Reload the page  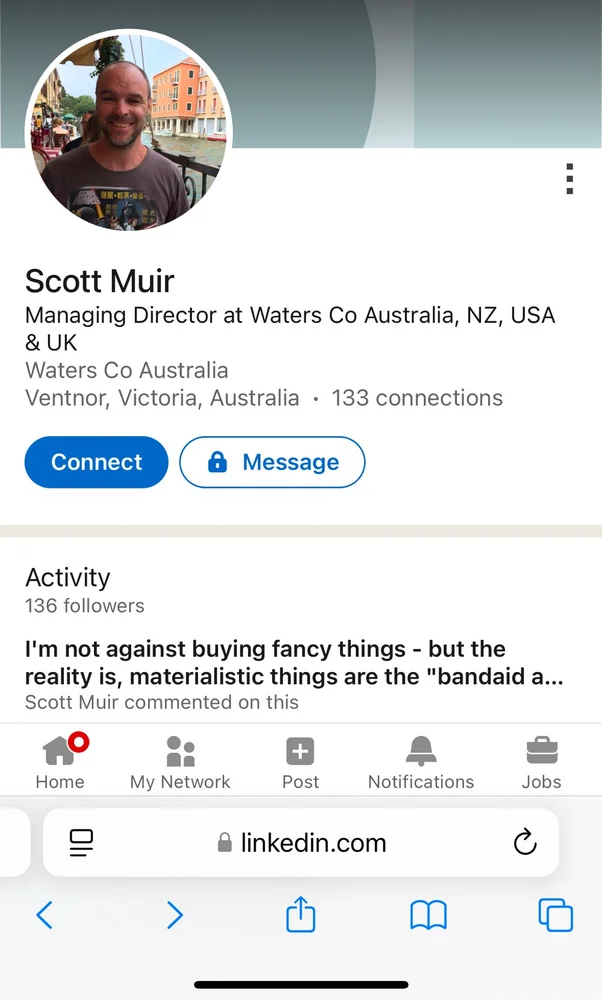(x=525, y=843)
